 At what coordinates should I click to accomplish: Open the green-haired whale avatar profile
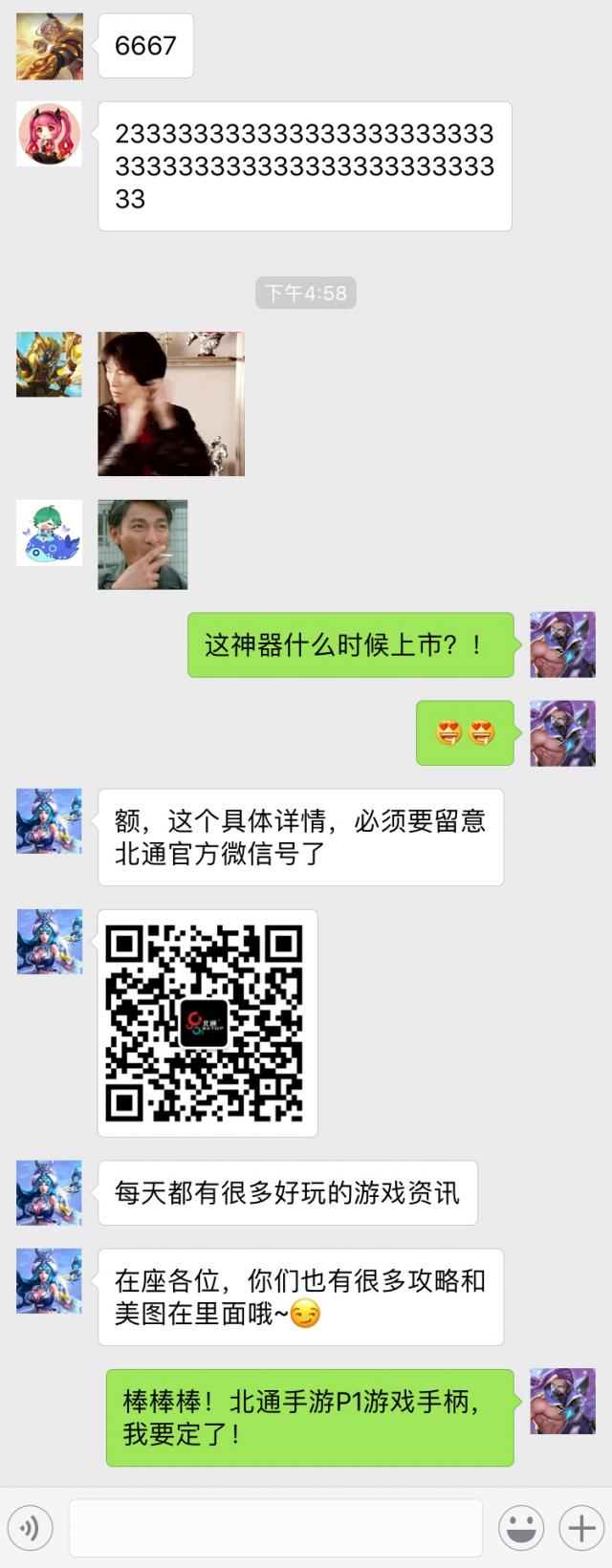50,533
